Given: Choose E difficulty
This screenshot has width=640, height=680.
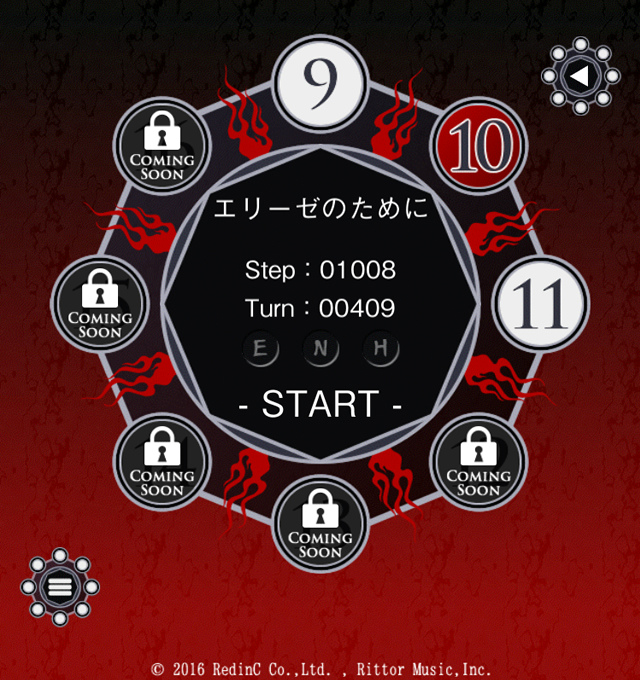Looking at the screenshot, I should 262,349.
